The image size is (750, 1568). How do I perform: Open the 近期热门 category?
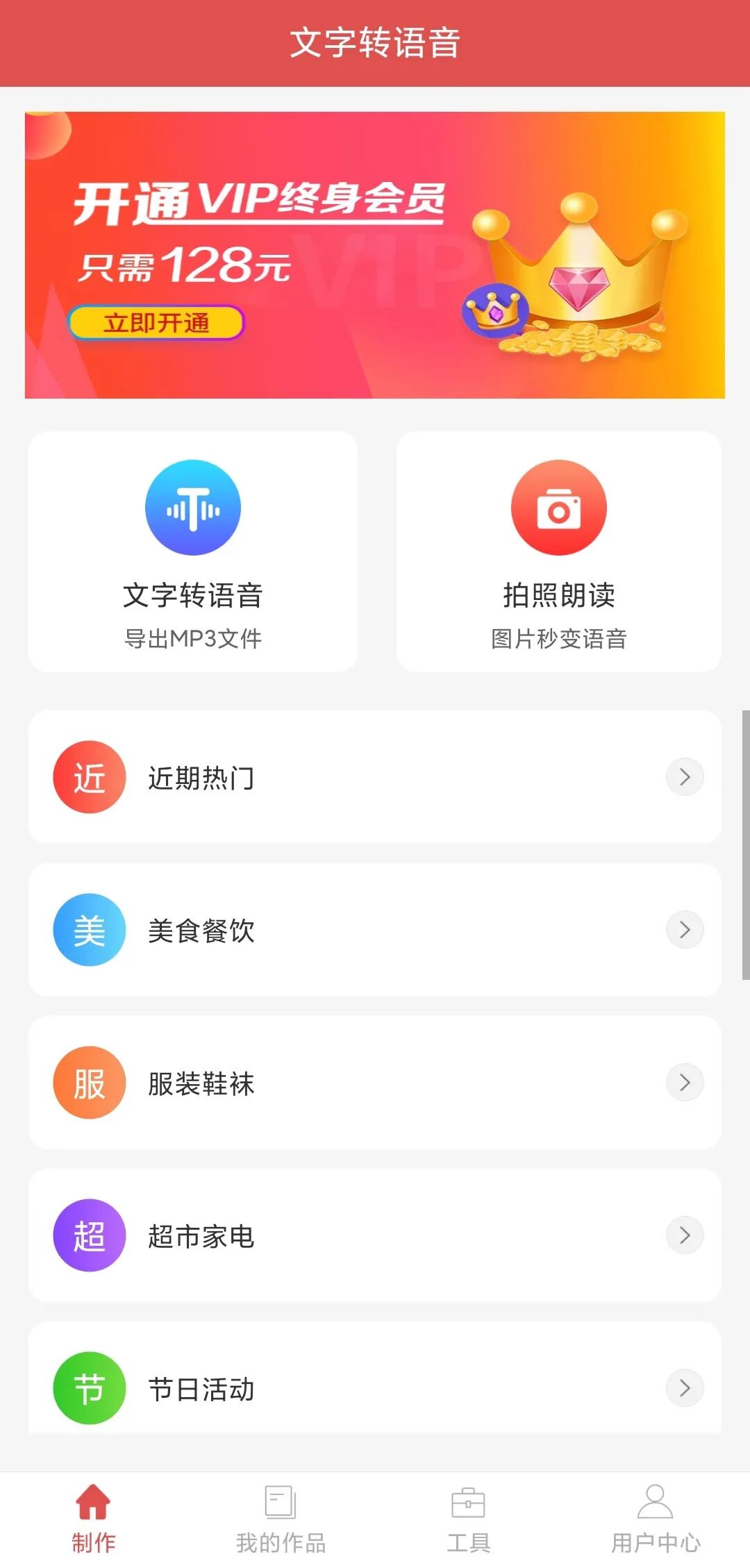tap(375, 777)
